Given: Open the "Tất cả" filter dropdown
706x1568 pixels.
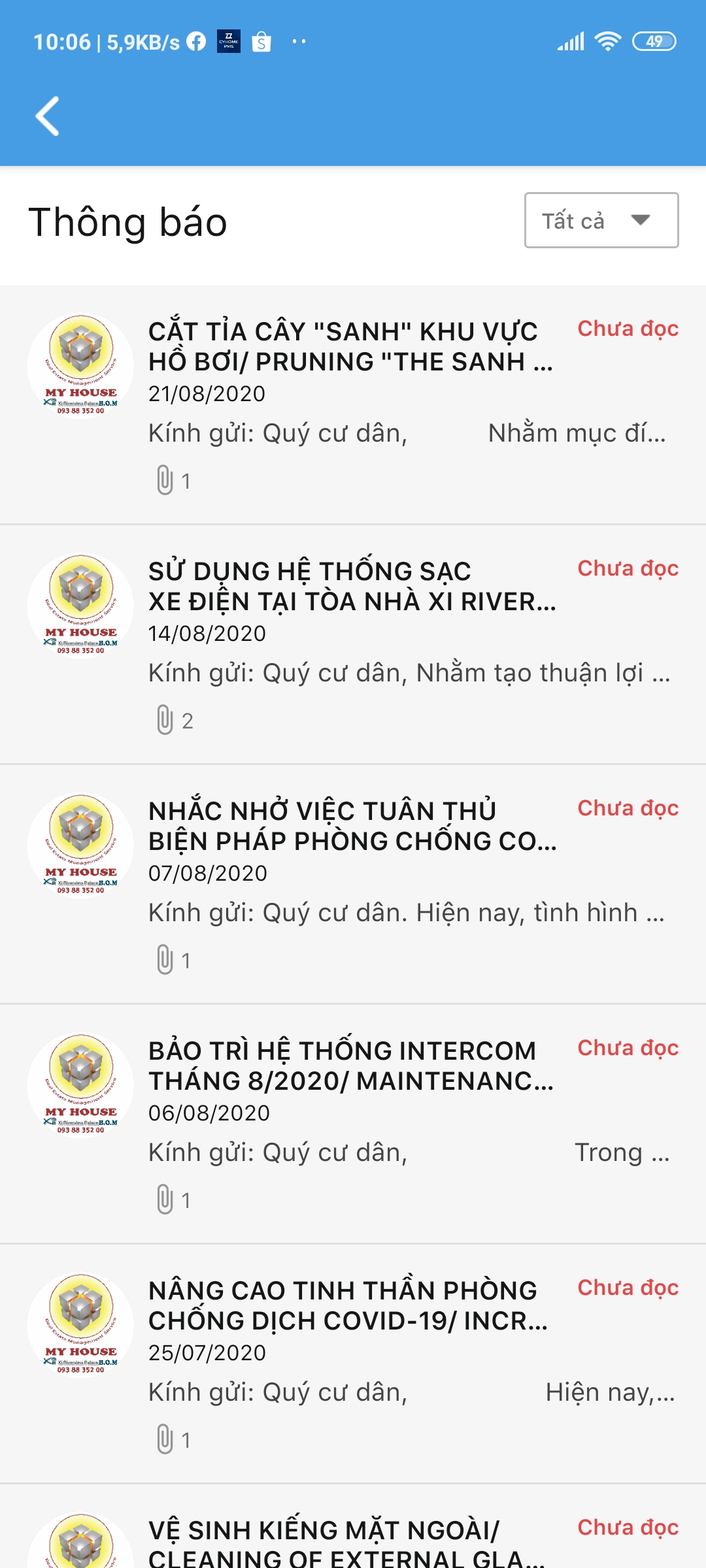Looking at the screenshot, I should click(x=601, y=220).
